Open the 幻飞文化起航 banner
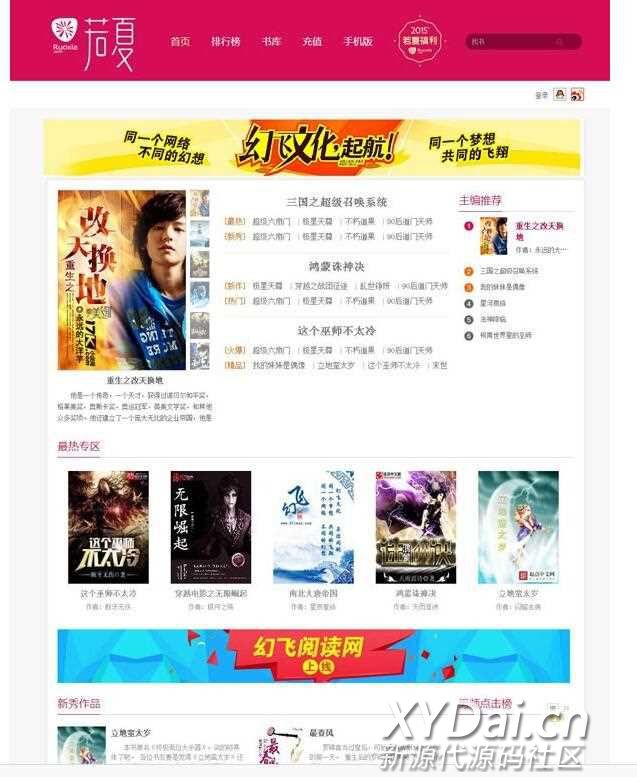637x777 pixels. coord(312,147)
